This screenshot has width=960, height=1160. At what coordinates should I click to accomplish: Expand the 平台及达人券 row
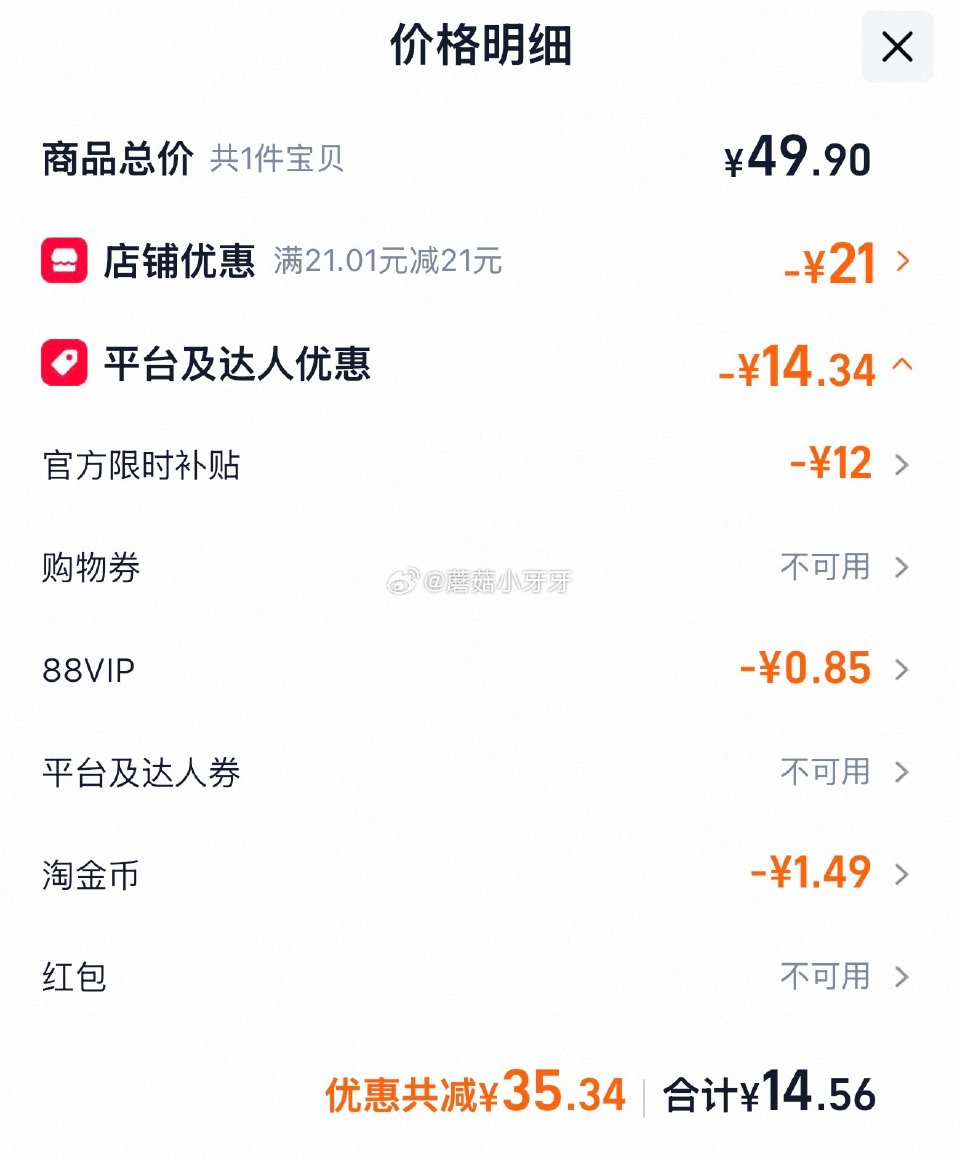point(903,772)
